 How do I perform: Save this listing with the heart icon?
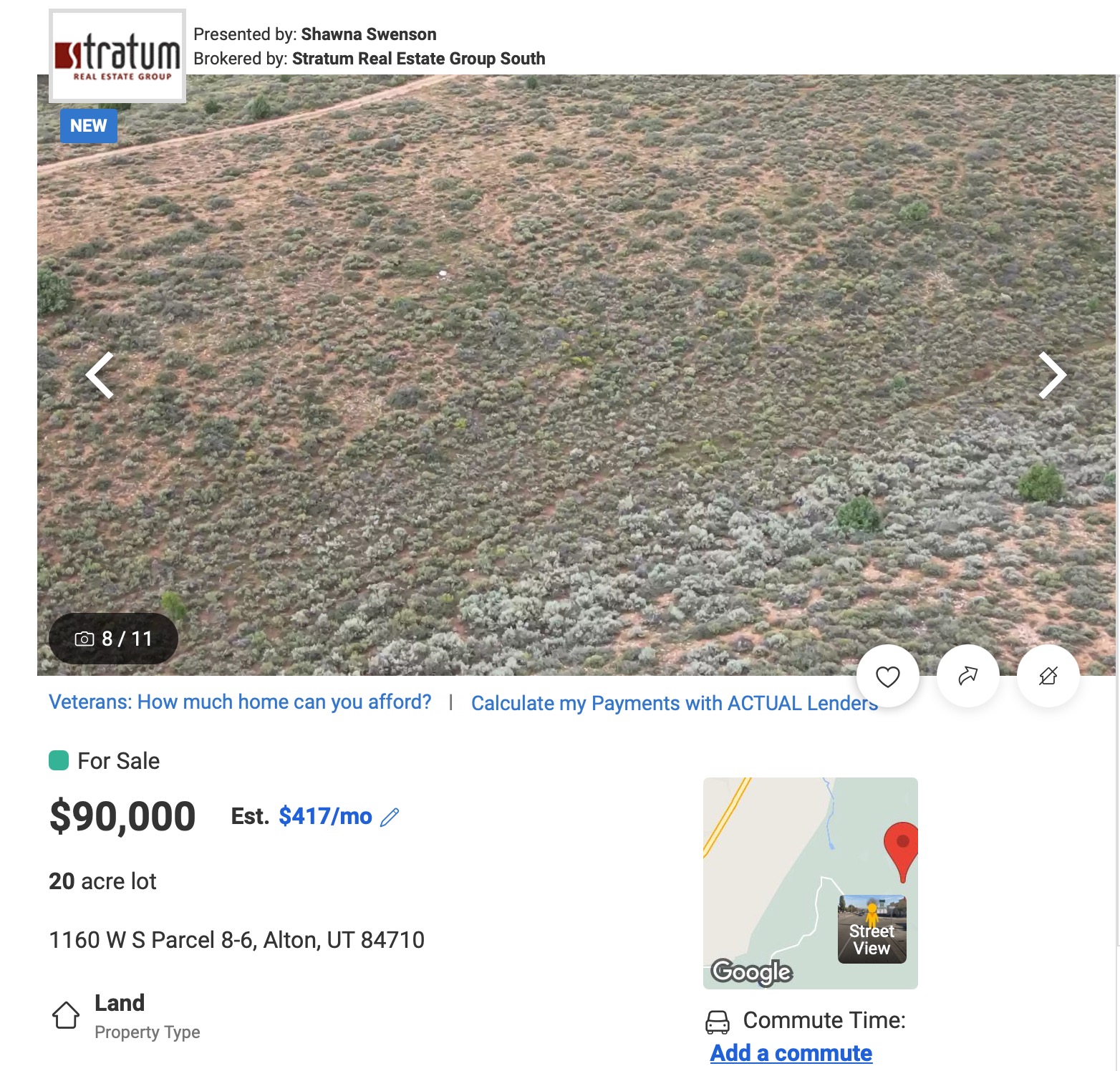point(887,677)
